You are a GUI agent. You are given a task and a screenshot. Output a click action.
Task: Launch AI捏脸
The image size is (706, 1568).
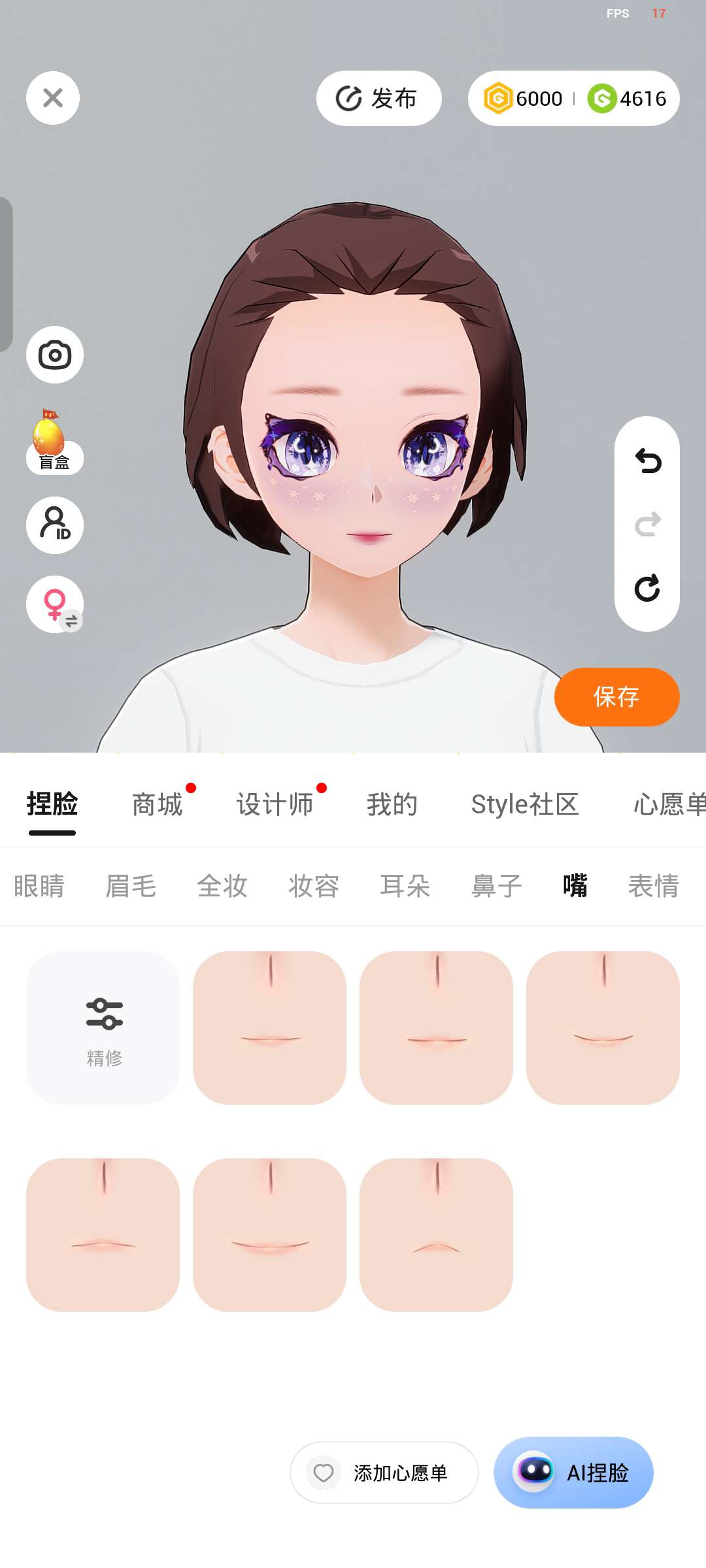[573, 1473]
